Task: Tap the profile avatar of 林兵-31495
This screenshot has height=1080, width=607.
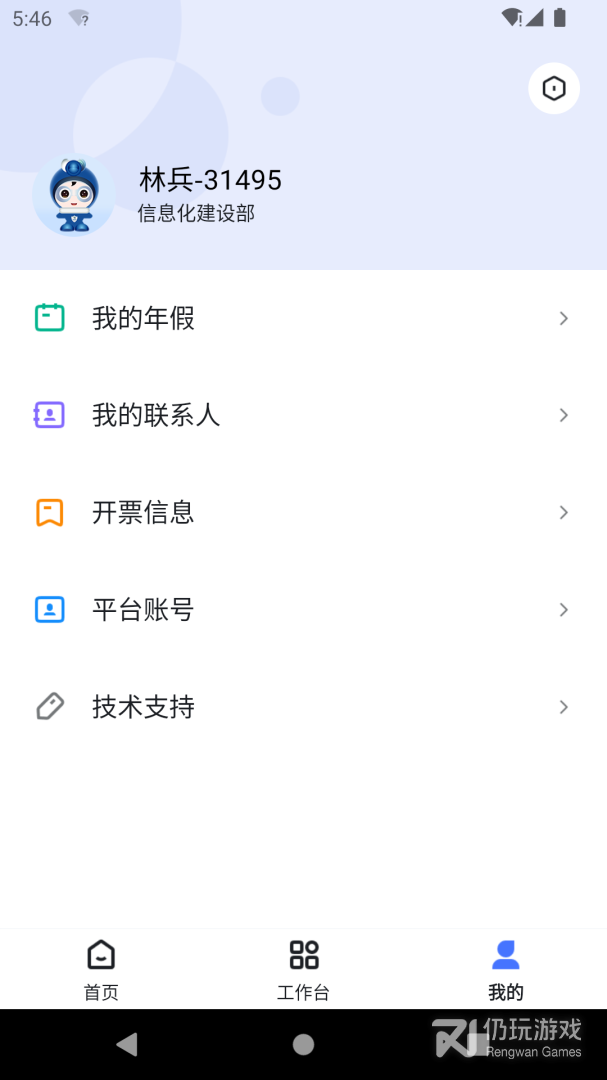Action: (74, 195)
